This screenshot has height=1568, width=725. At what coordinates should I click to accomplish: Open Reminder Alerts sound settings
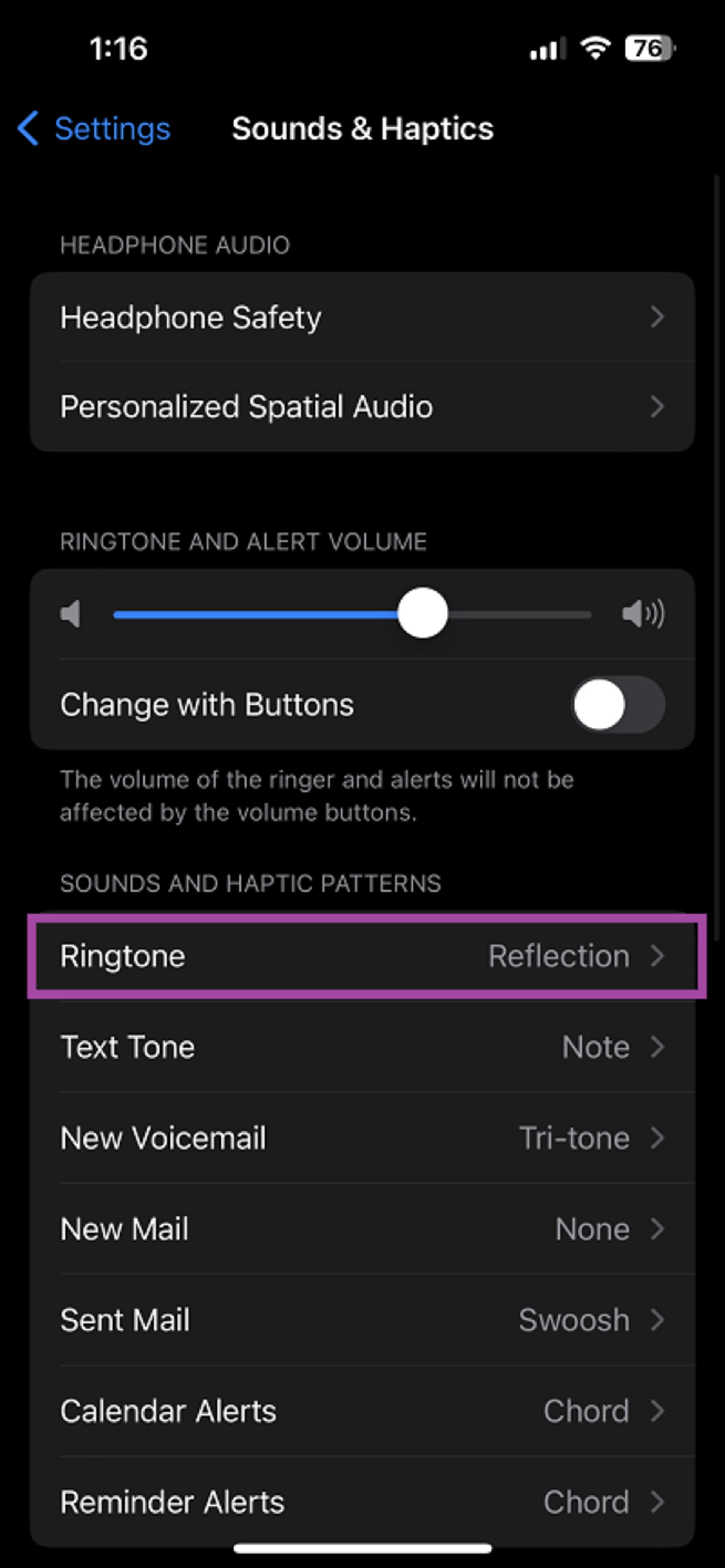pyautogui.click(x=362, y=1502)
